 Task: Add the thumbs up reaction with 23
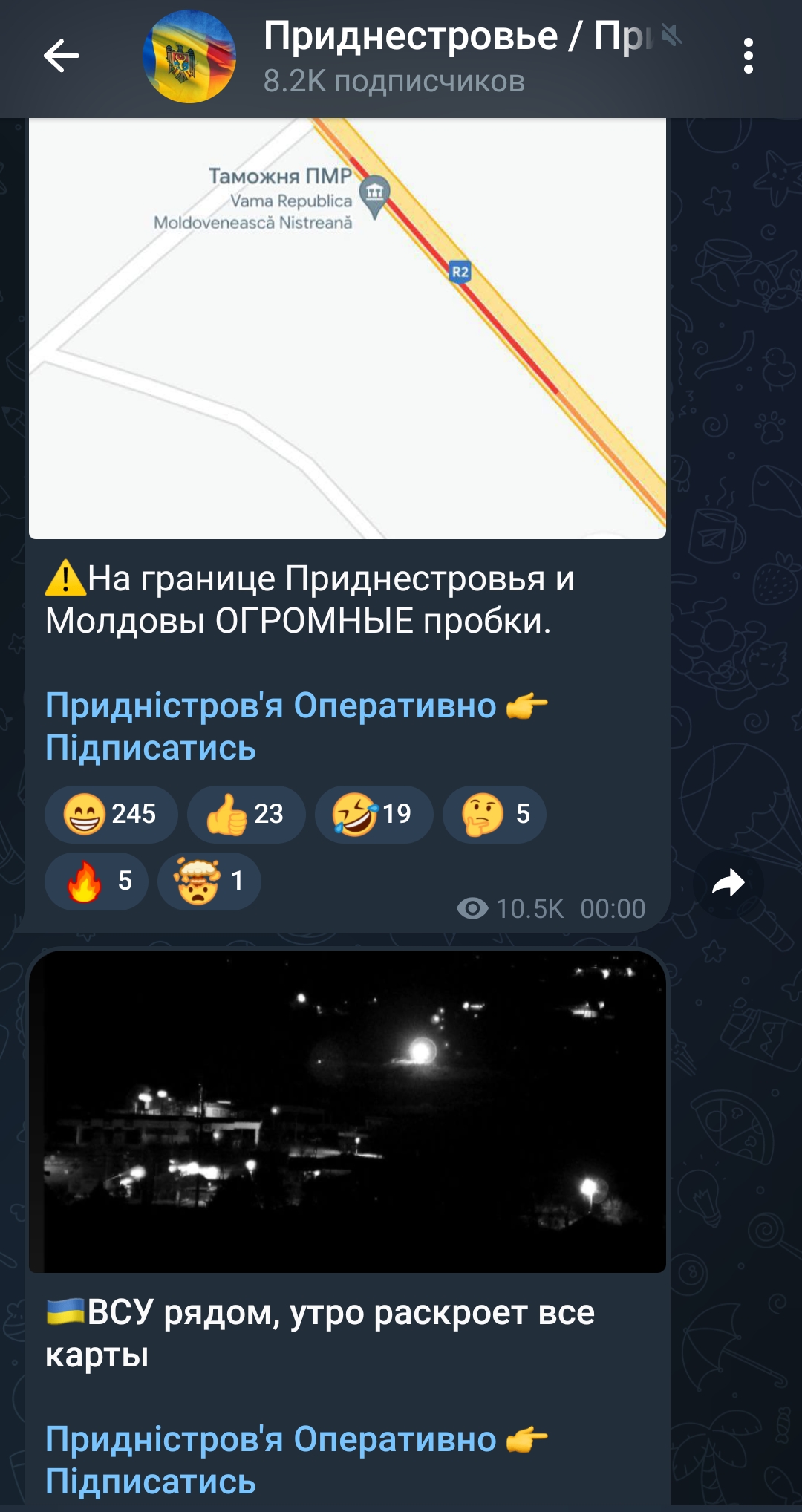246,814
